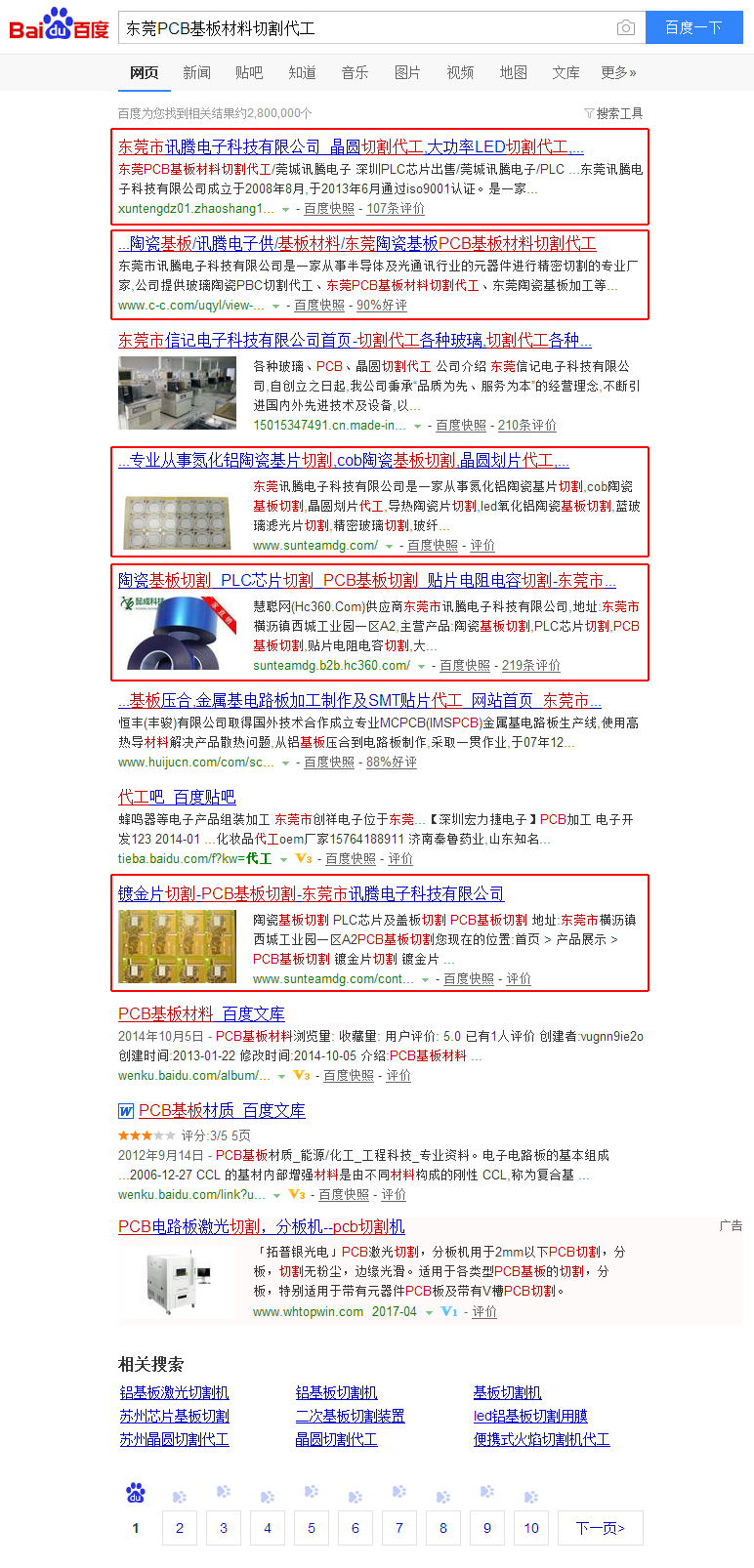Switch to the 新闻 tab
Image resolution: width=754 pixels, height=1568 pixels.
196,72
